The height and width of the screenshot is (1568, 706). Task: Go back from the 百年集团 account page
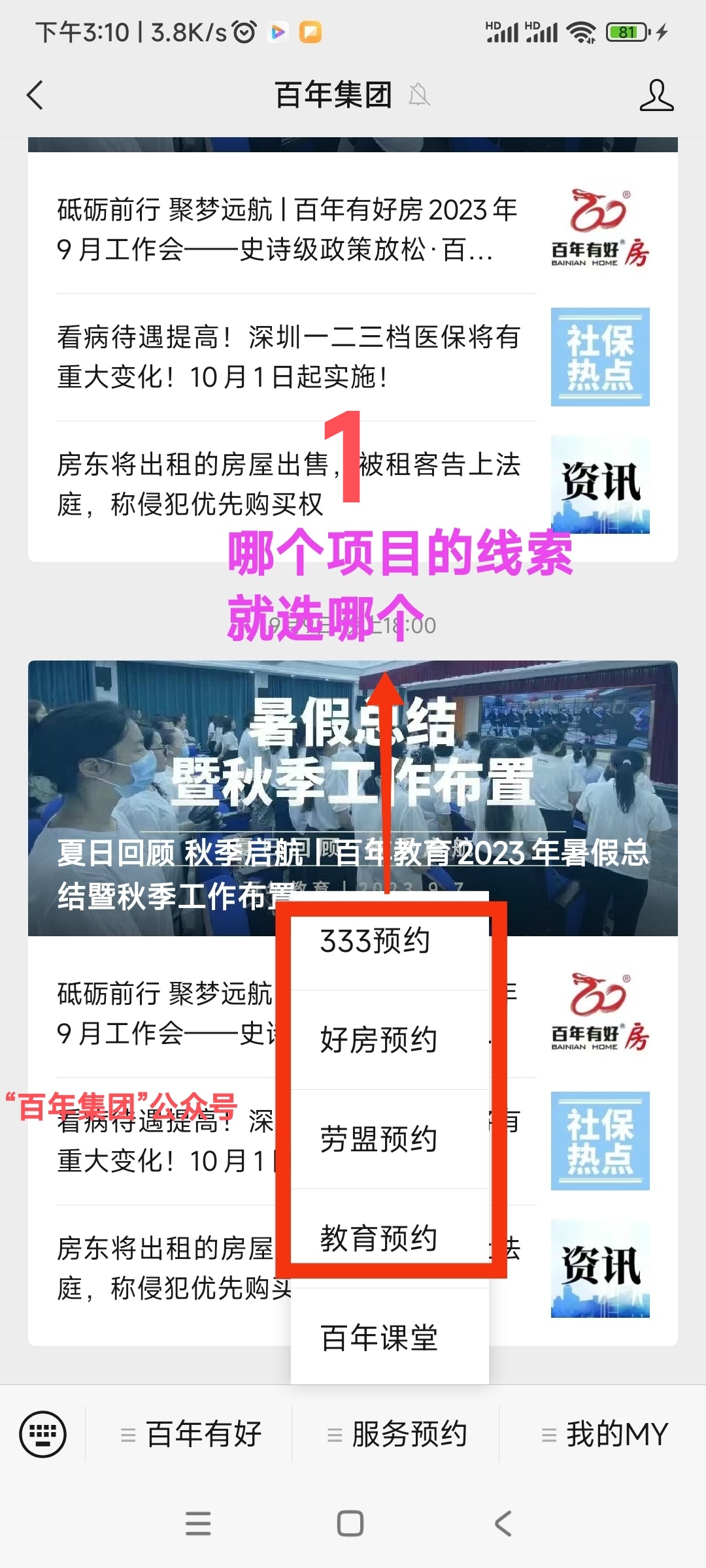point(35,95)
